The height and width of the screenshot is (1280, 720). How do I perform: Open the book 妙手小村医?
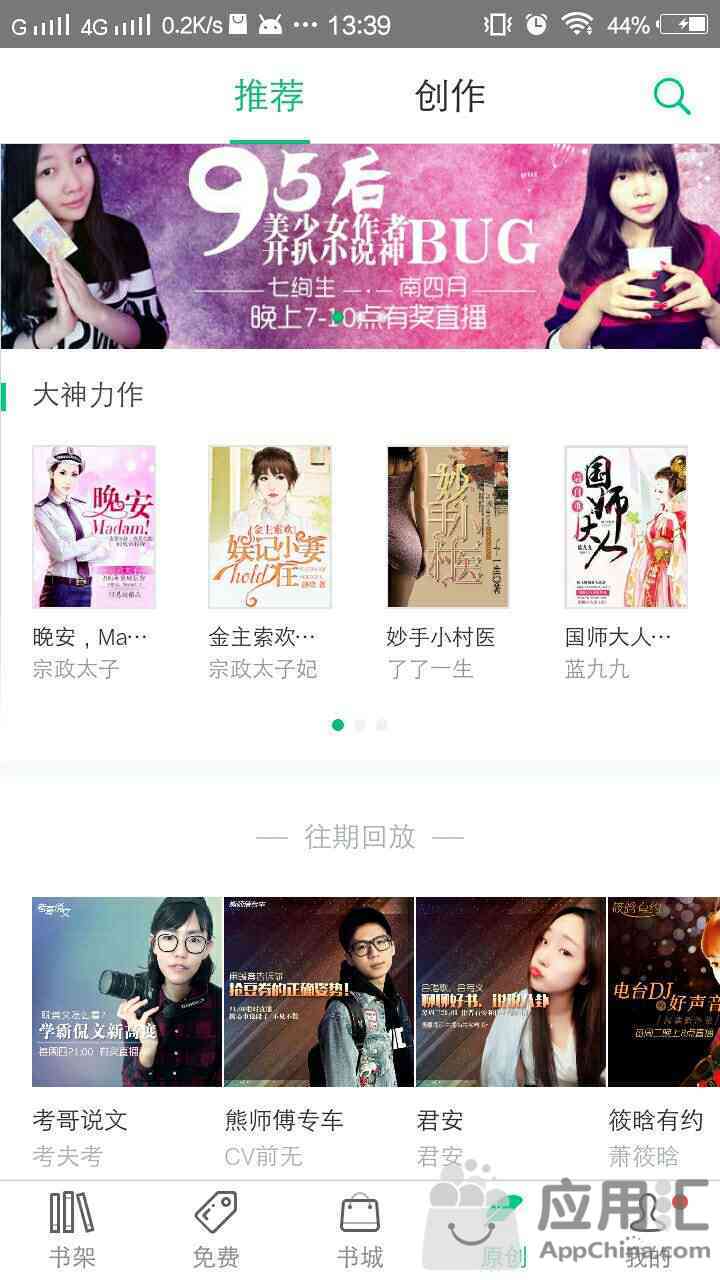[x=447, y=527]
